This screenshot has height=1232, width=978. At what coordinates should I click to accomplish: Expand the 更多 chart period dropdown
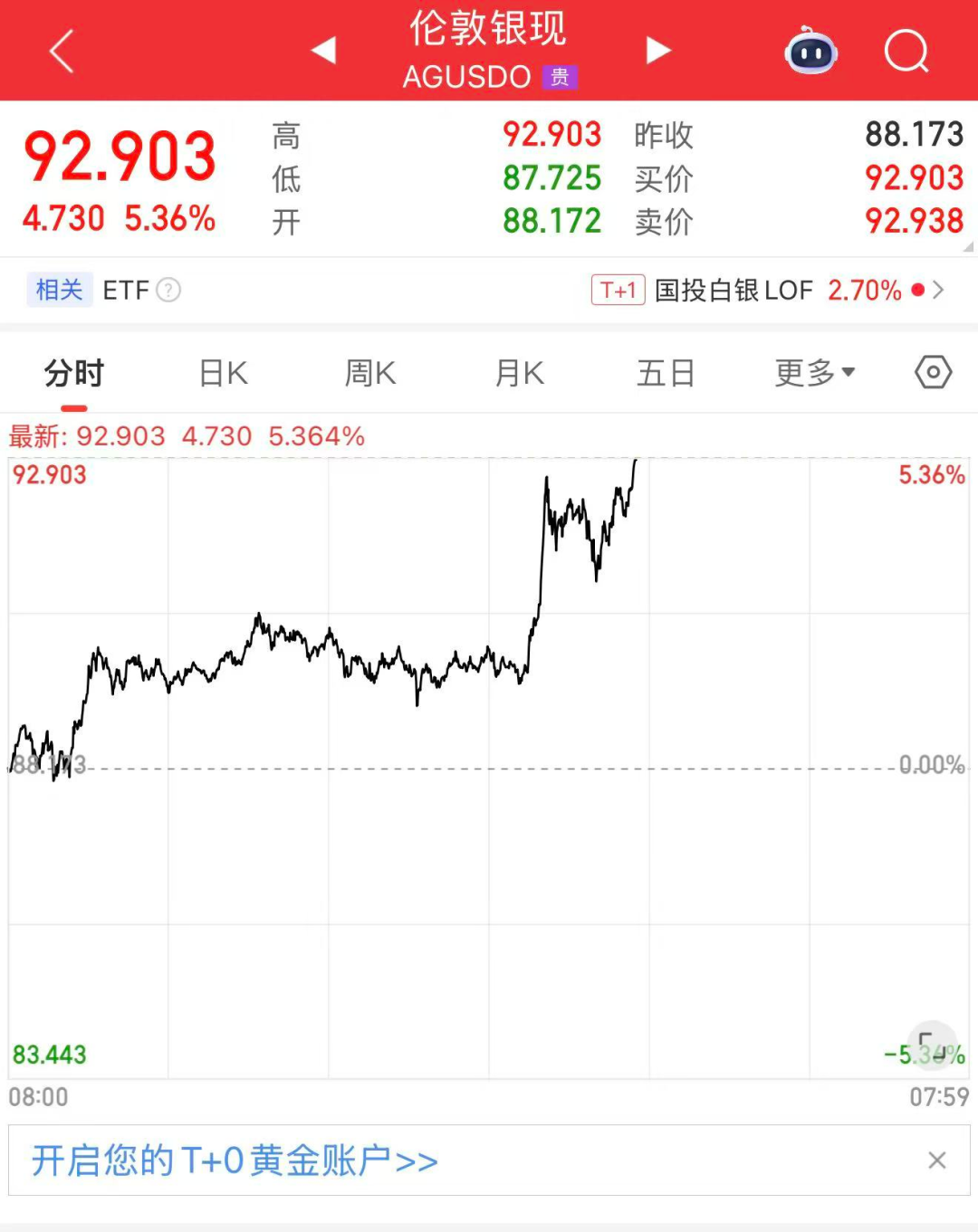[x=814, y=373]
